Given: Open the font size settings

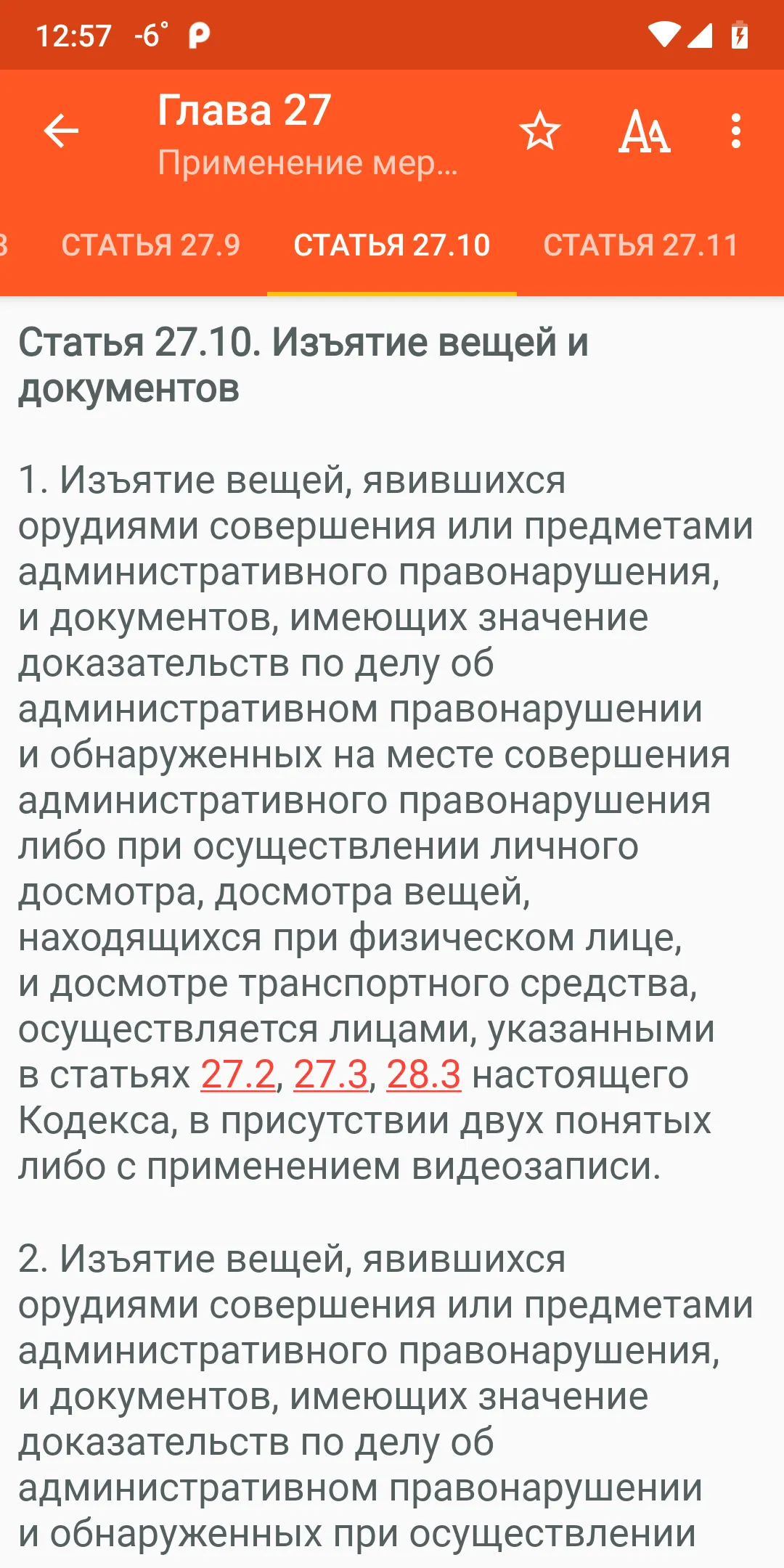Looking at the screenshot, I should click(x=645, y=131).
